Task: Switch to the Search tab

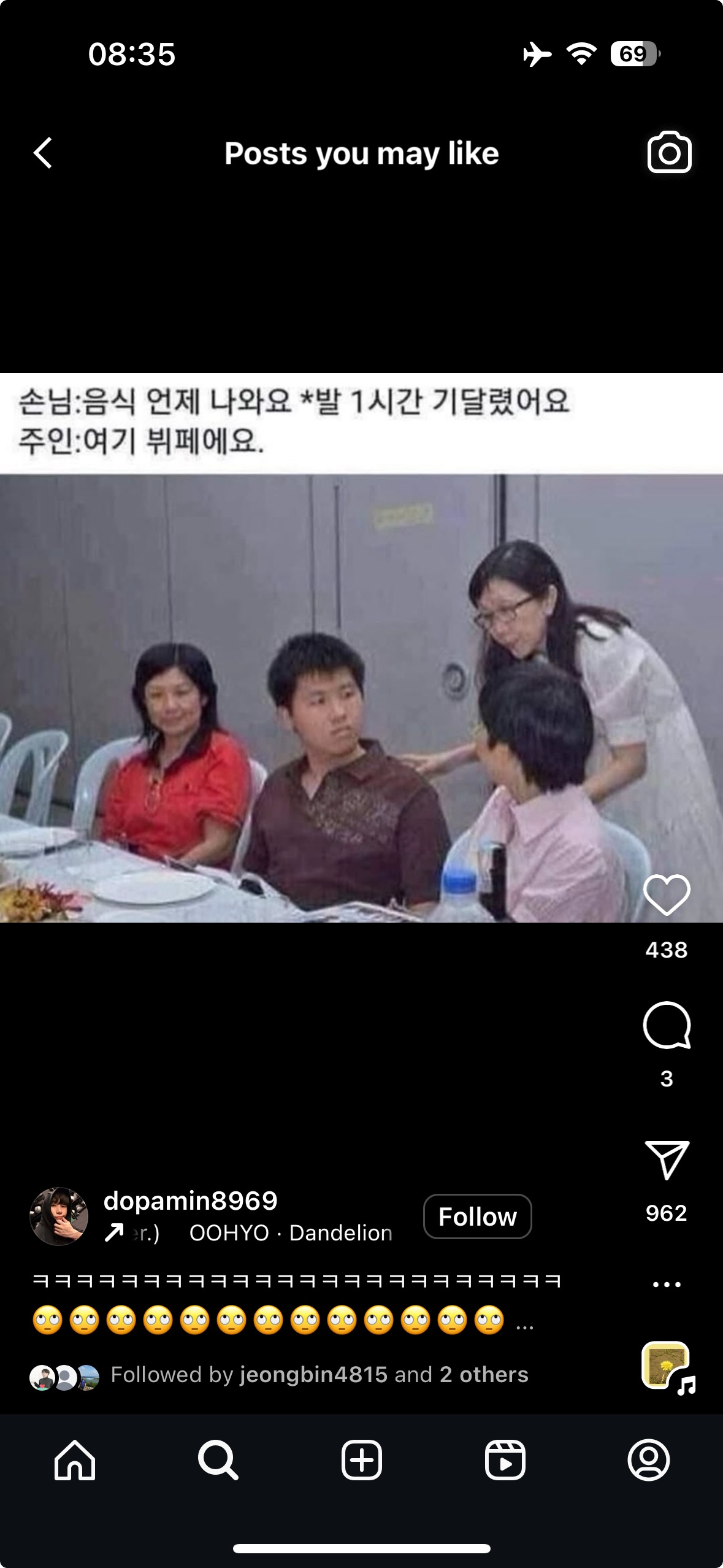Action: pos(218,1460)
